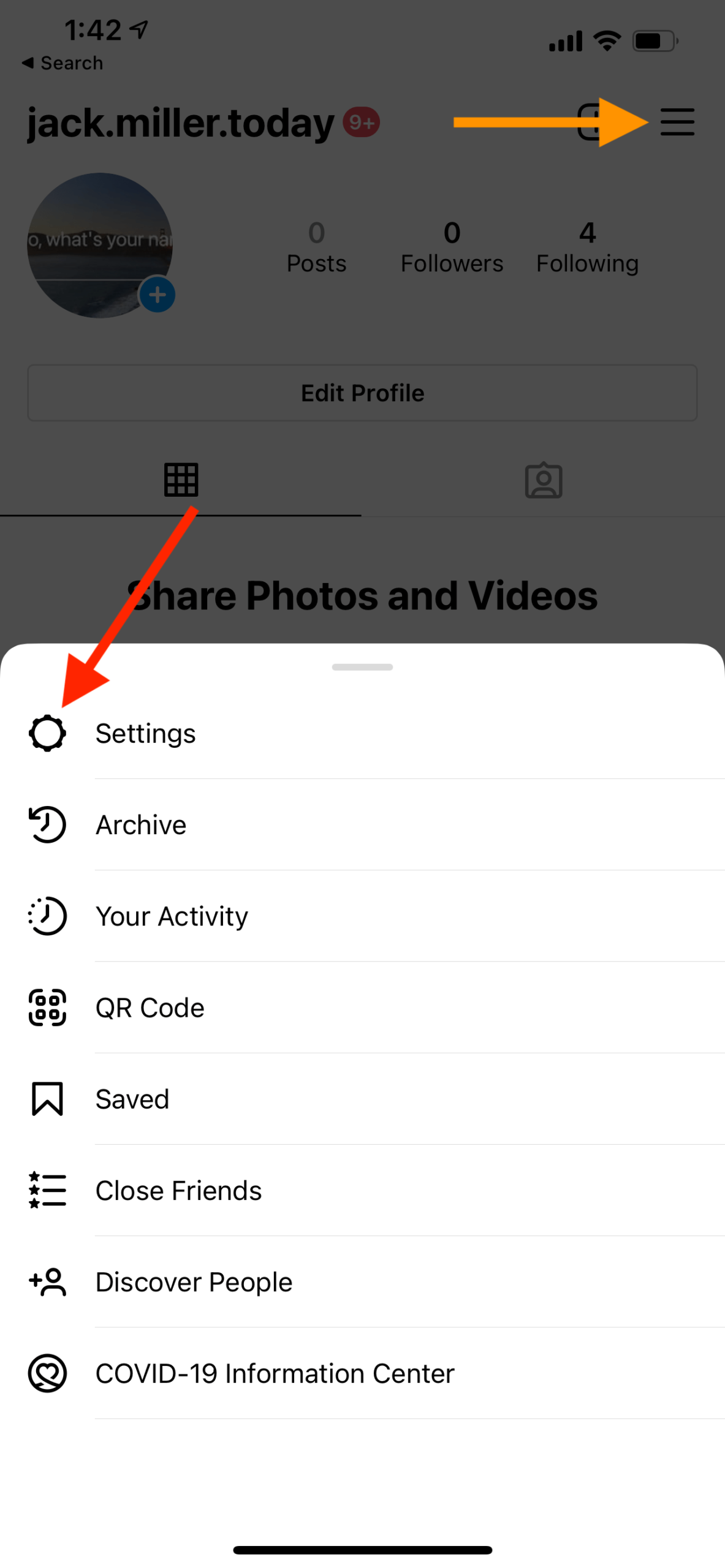Tap the hamburger menu icon
The height and width of the screenshot is (1568, 725).
tap(677, 122)
